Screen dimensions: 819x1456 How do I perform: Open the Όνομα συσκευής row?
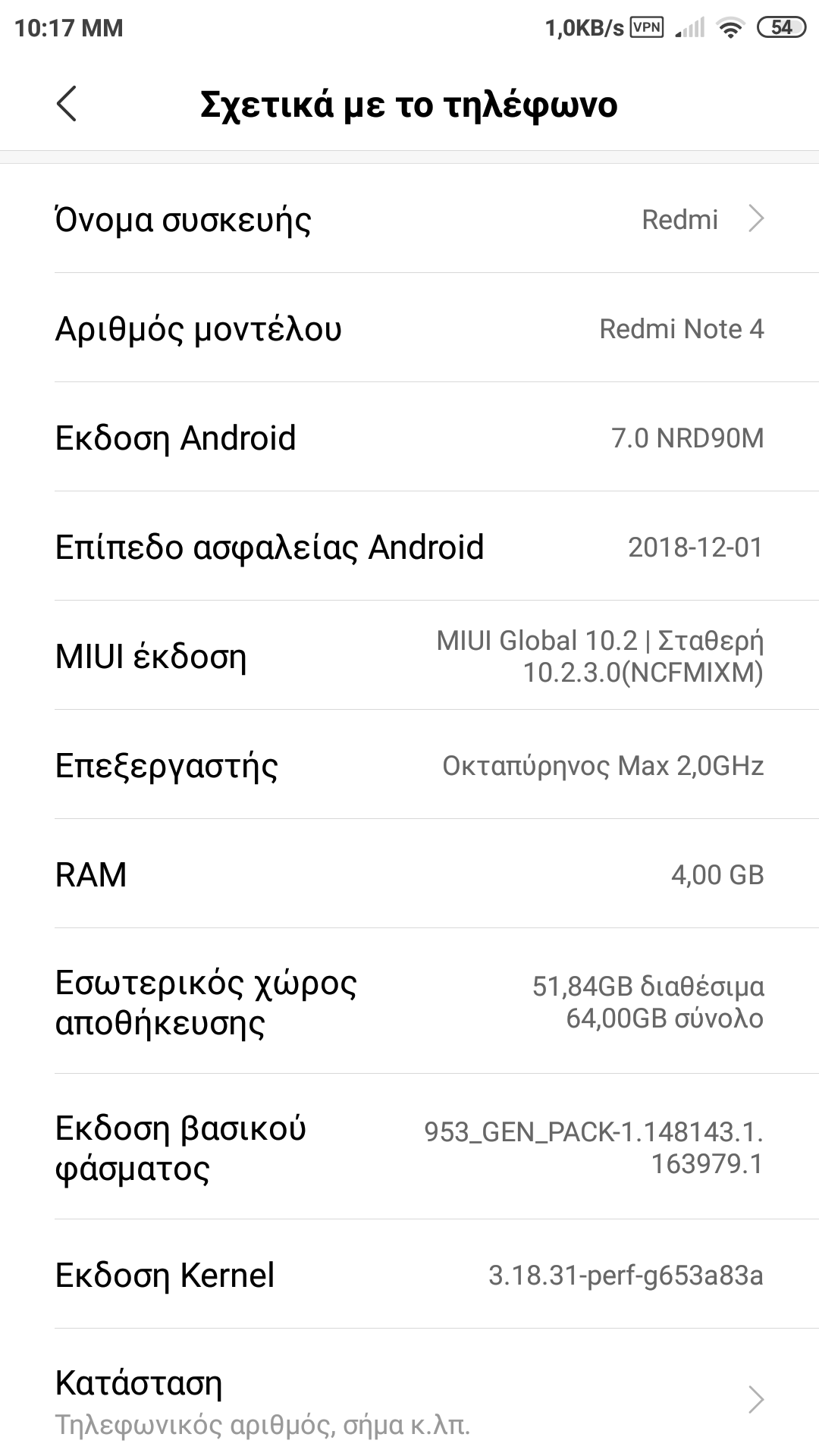coord(409,219)
